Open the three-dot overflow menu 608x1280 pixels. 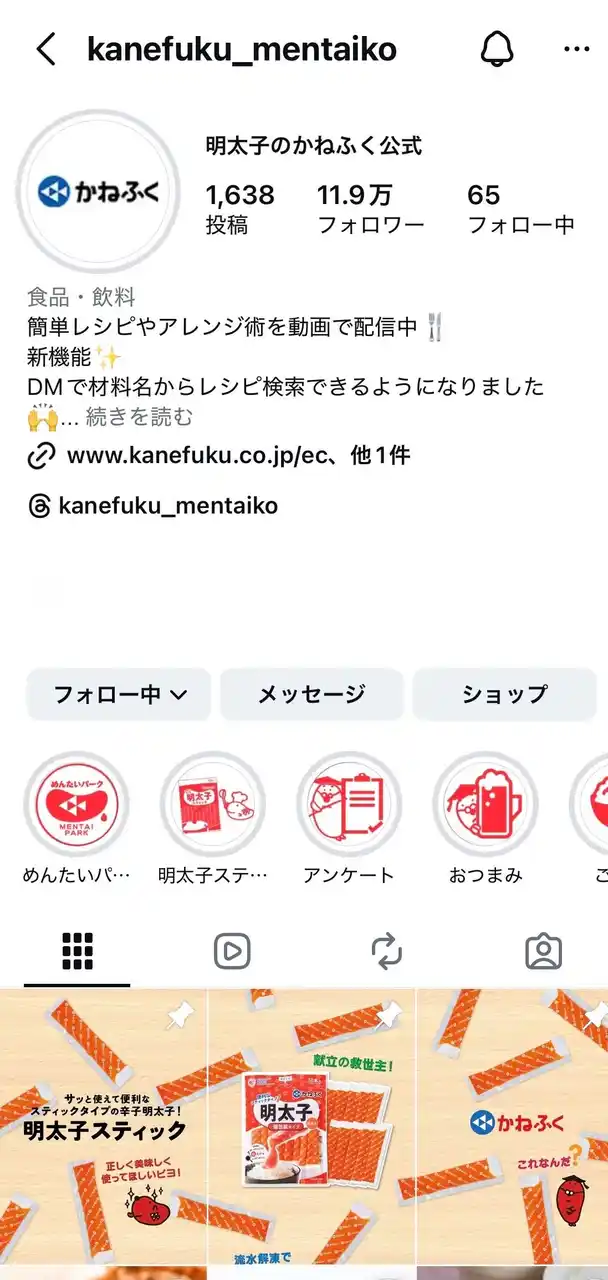click(x=577, y=49)
